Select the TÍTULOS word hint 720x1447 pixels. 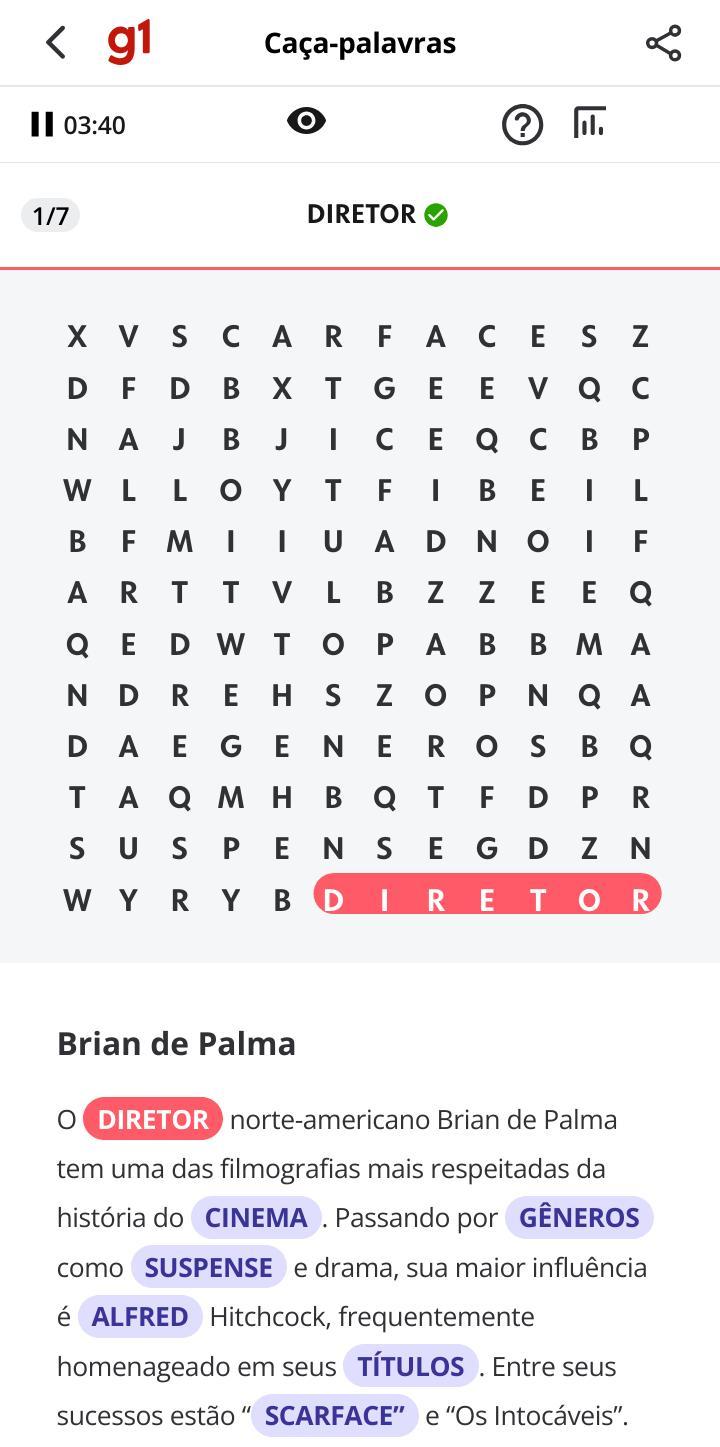pyautogui.click(x=411, y=1366)
